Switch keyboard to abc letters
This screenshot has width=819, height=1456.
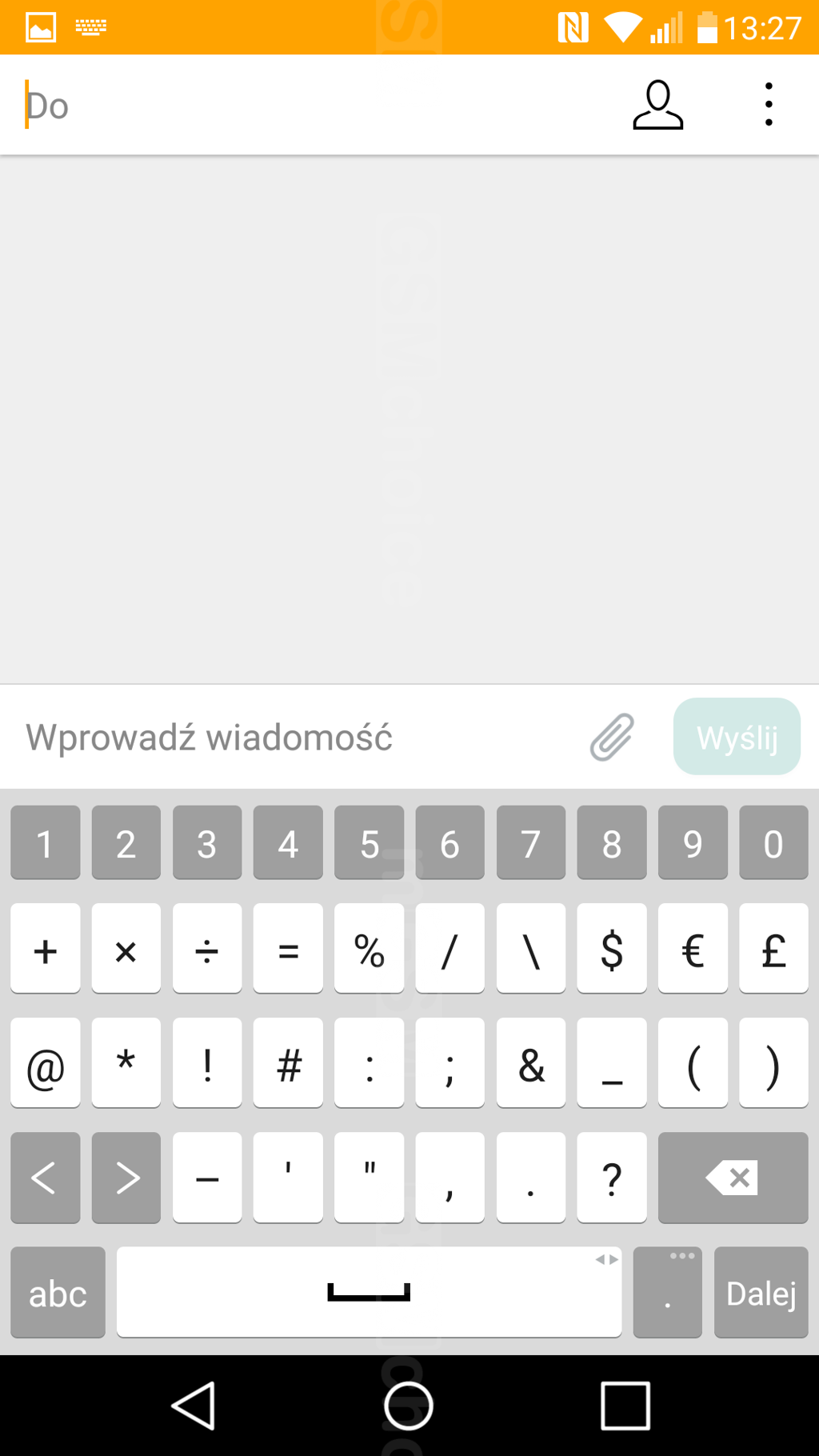coord(58,1292)
